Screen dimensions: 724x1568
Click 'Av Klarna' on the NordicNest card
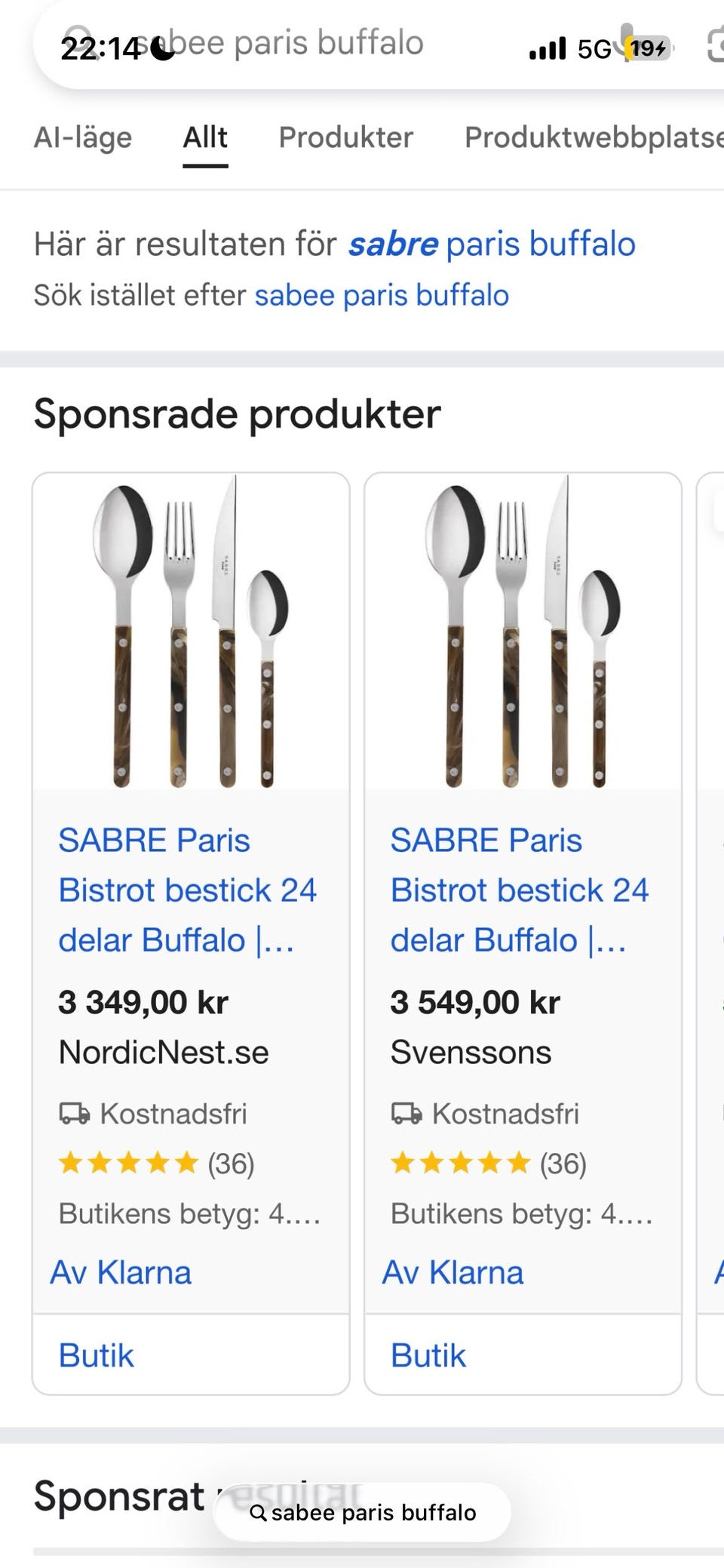[122, 1272]
